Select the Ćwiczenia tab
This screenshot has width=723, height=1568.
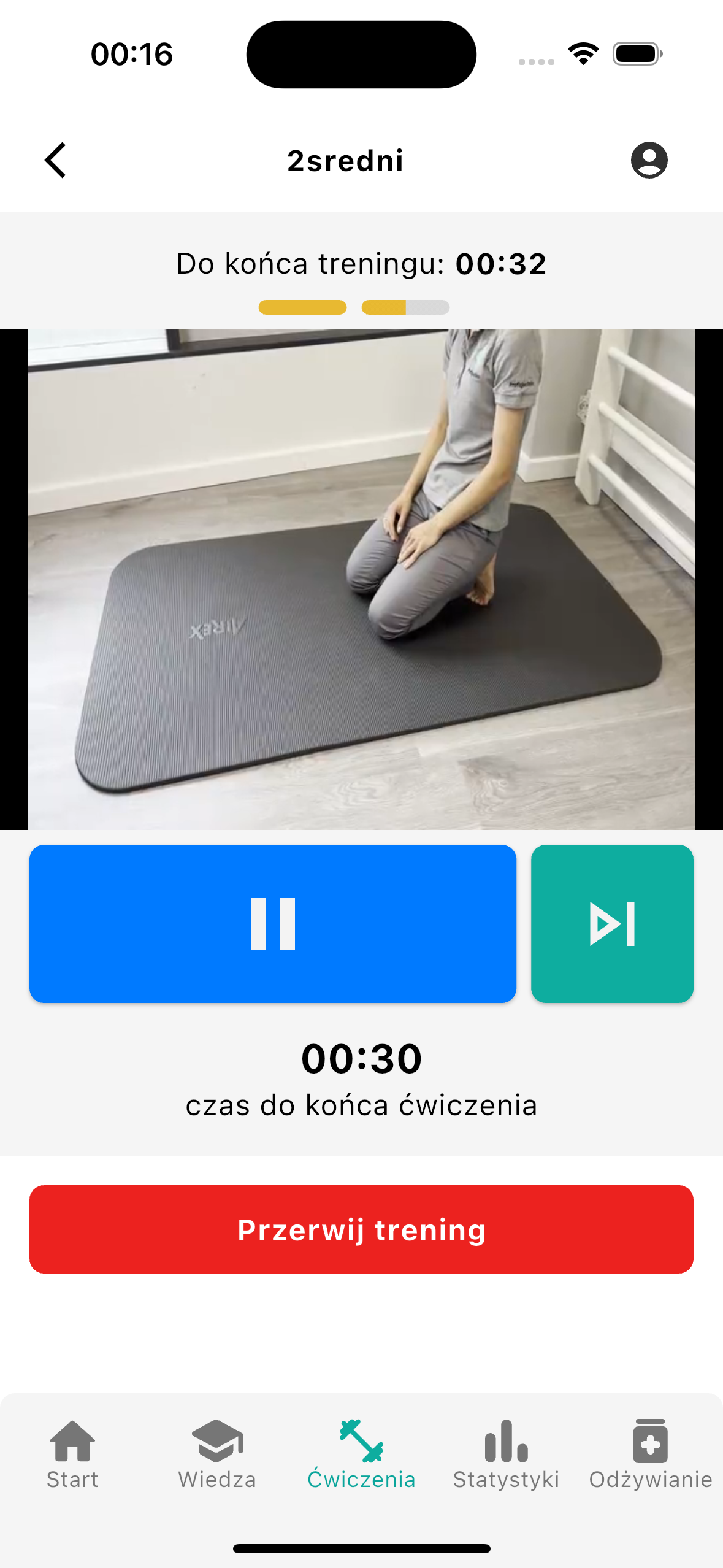coord(361,1454)
